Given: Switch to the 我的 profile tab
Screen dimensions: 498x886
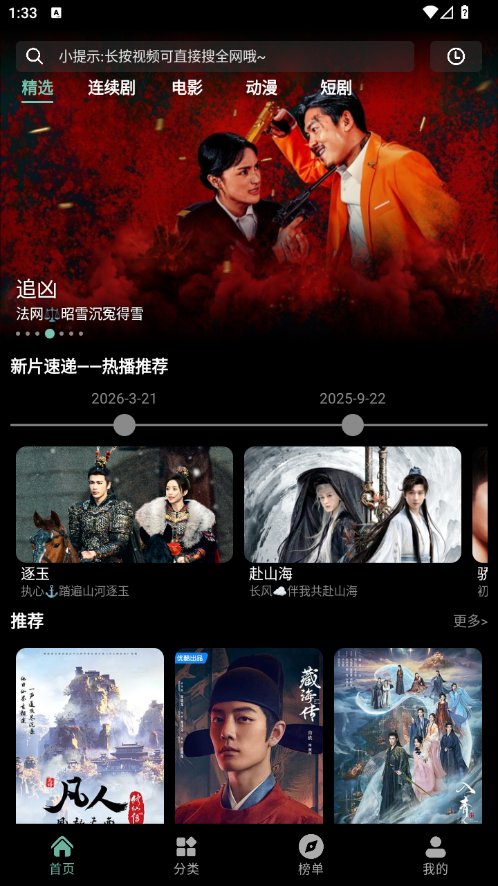Looking at the screenshot, I should [435, 855].
